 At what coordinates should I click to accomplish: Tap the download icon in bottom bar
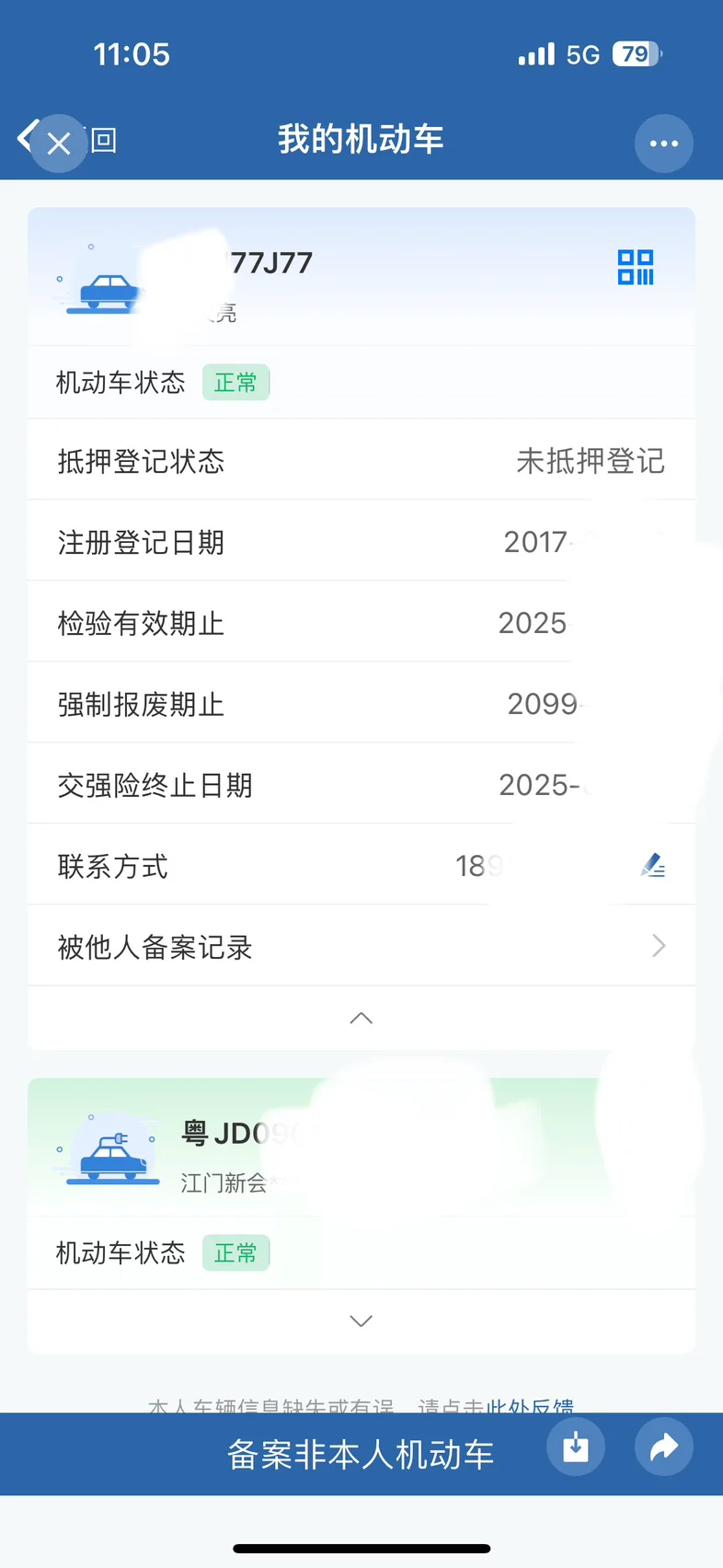pyautogui.click(x=576, y=1447)
